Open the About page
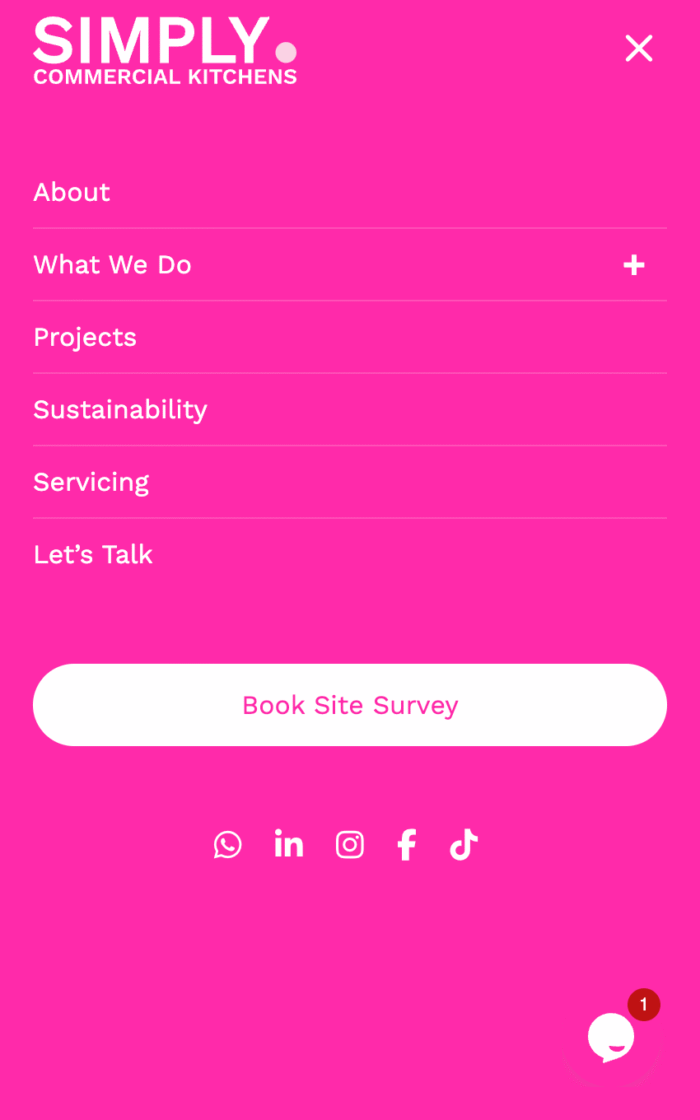Screen dimensions: 700x1120 pyautogui.click(x=72, y=192)
